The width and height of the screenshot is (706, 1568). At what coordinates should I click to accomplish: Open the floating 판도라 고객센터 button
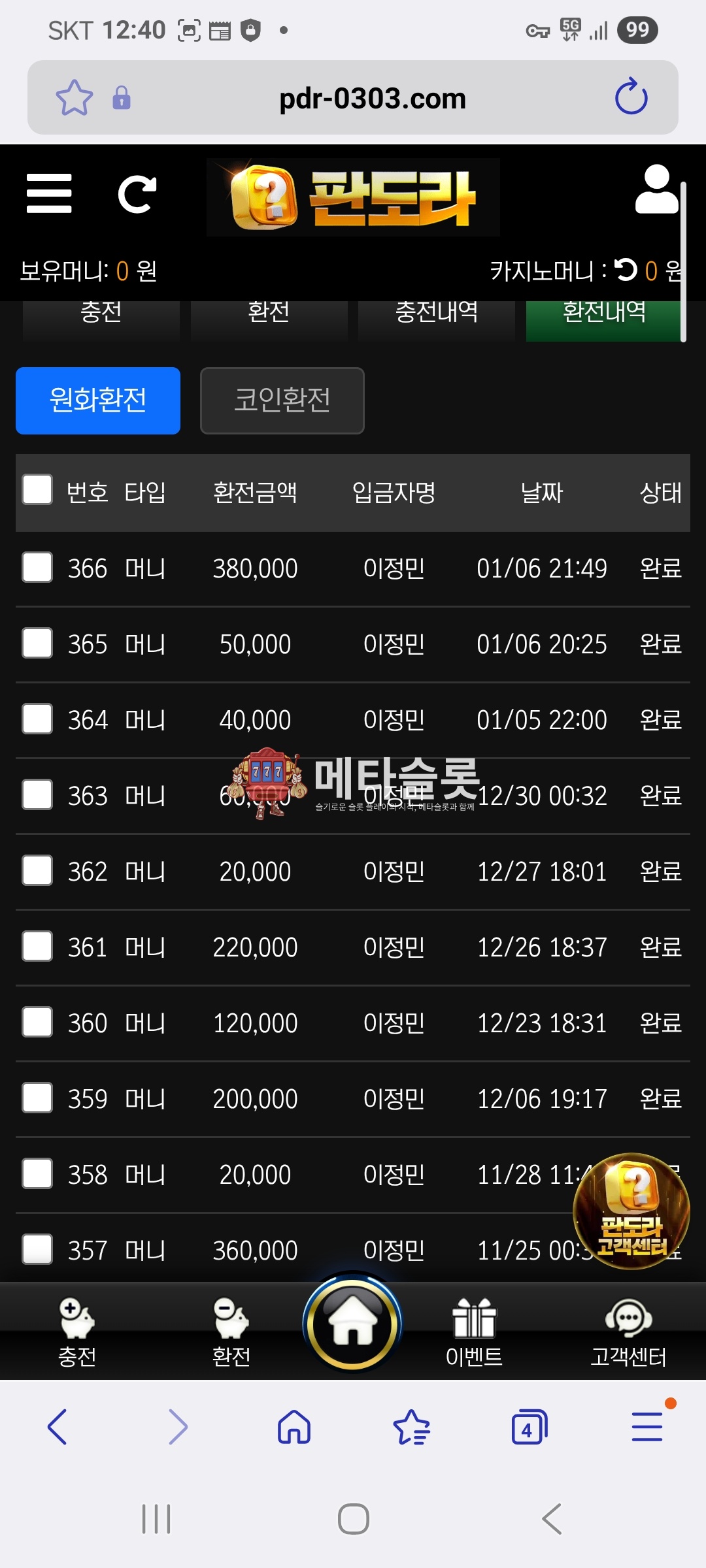pos(631,1211)
